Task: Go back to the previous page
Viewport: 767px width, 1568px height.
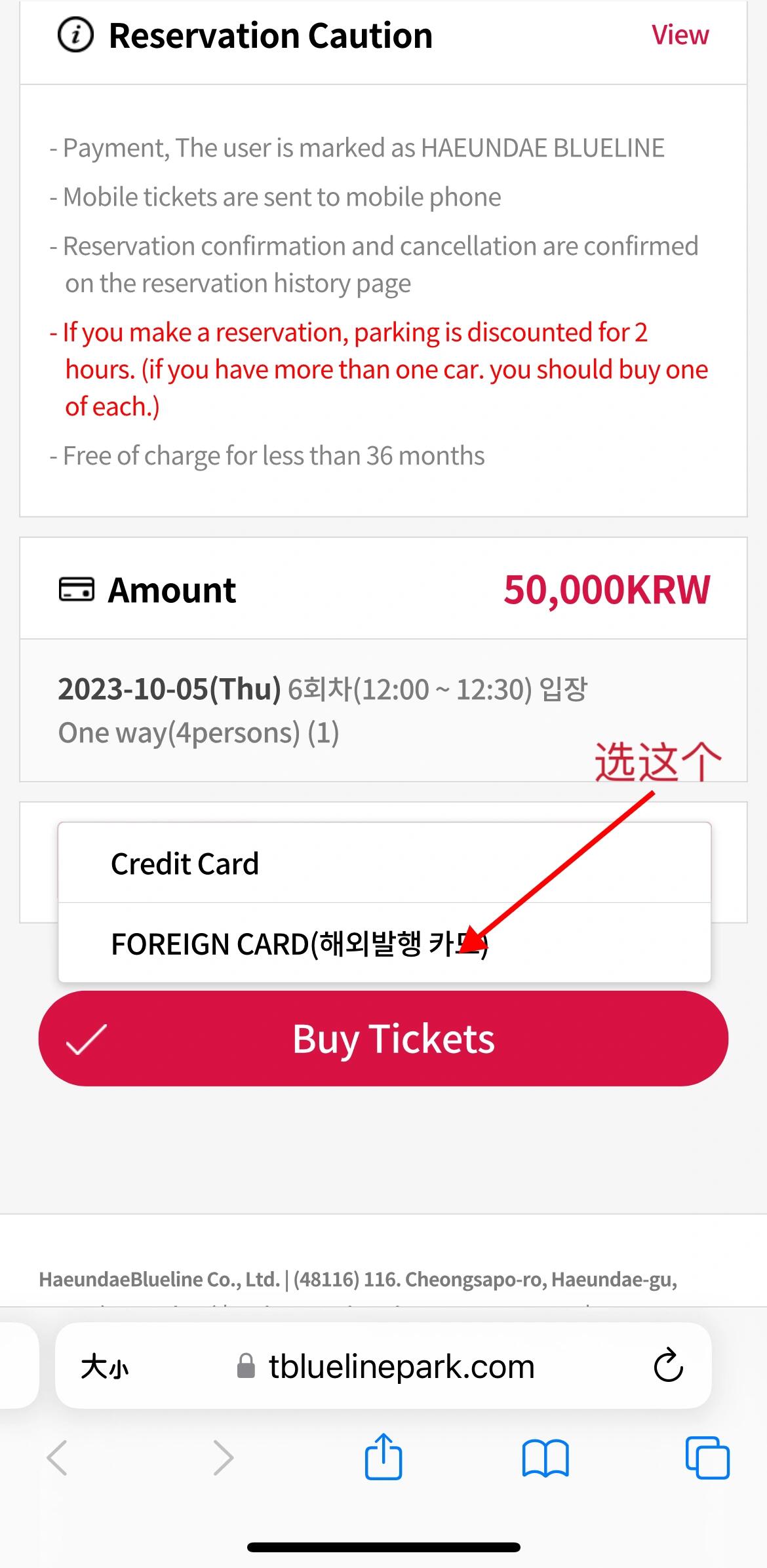Action: point(58,1458)
